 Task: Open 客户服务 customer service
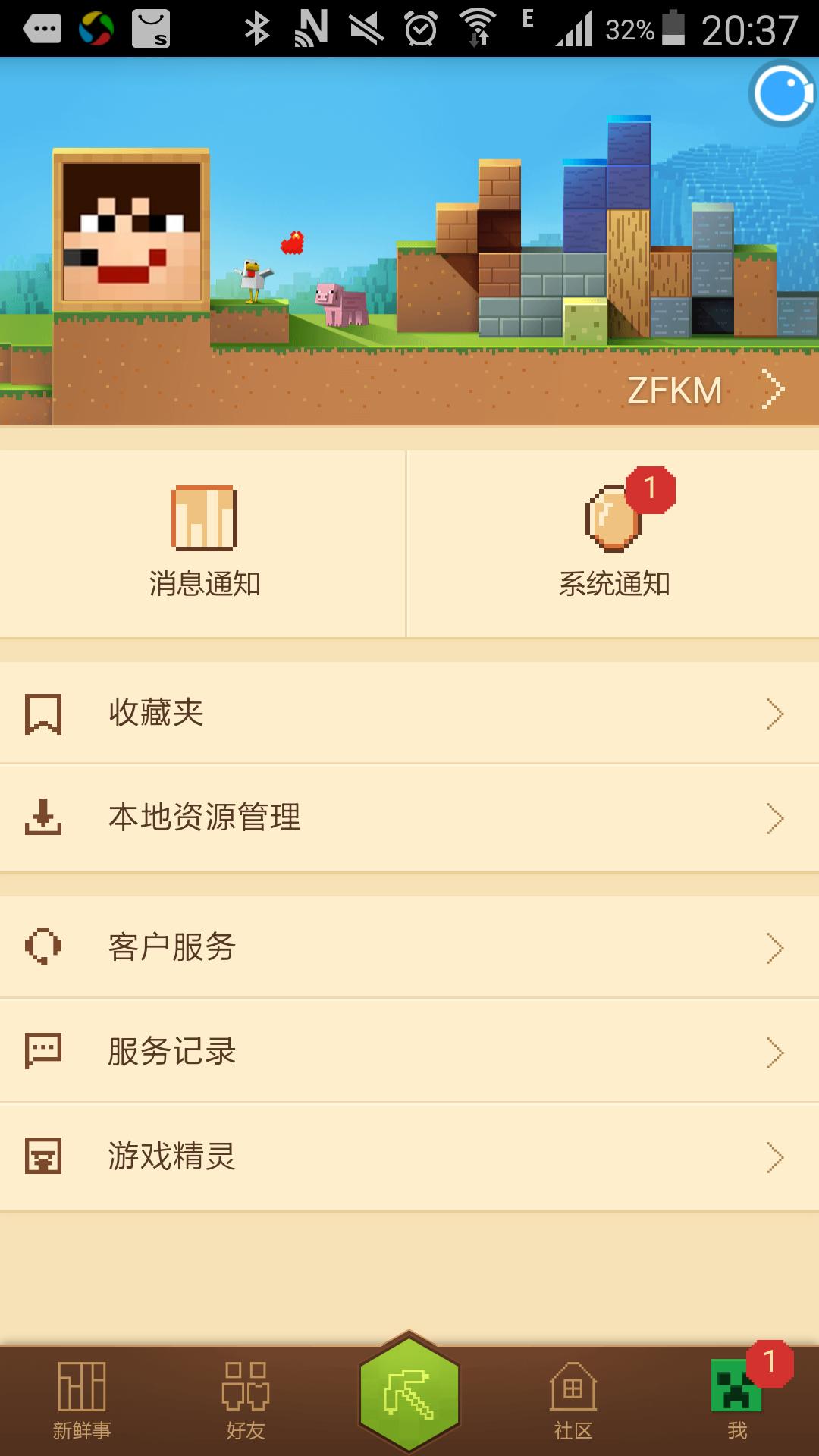click(x=409, y=947)
